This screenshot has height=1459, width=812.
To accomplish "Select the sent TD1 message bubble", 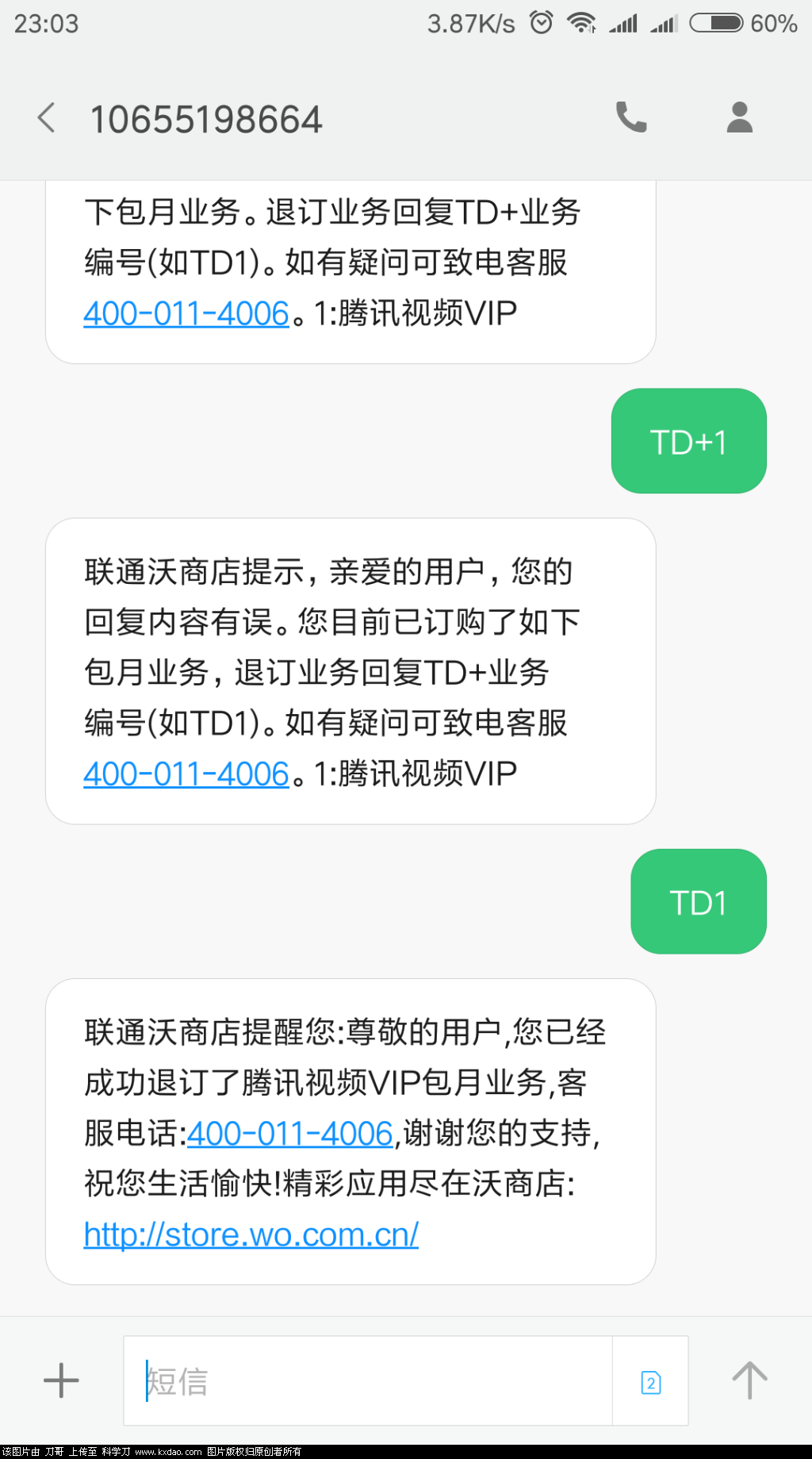I will click(x=698, y=901).
